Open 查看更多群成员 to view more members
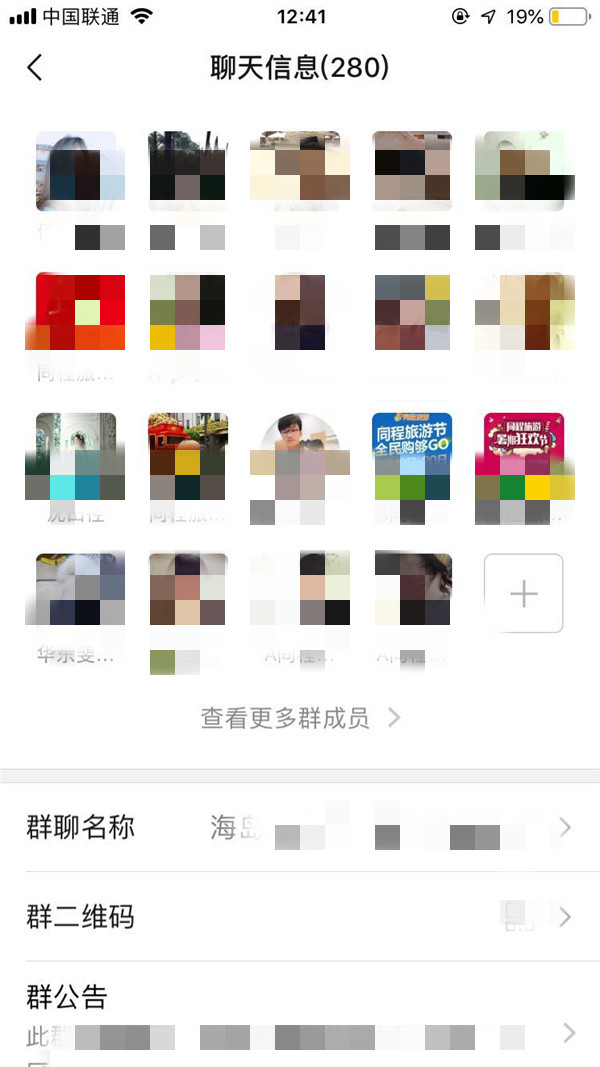The width and height of the screenshot is (600, 1067). point(300,718)
